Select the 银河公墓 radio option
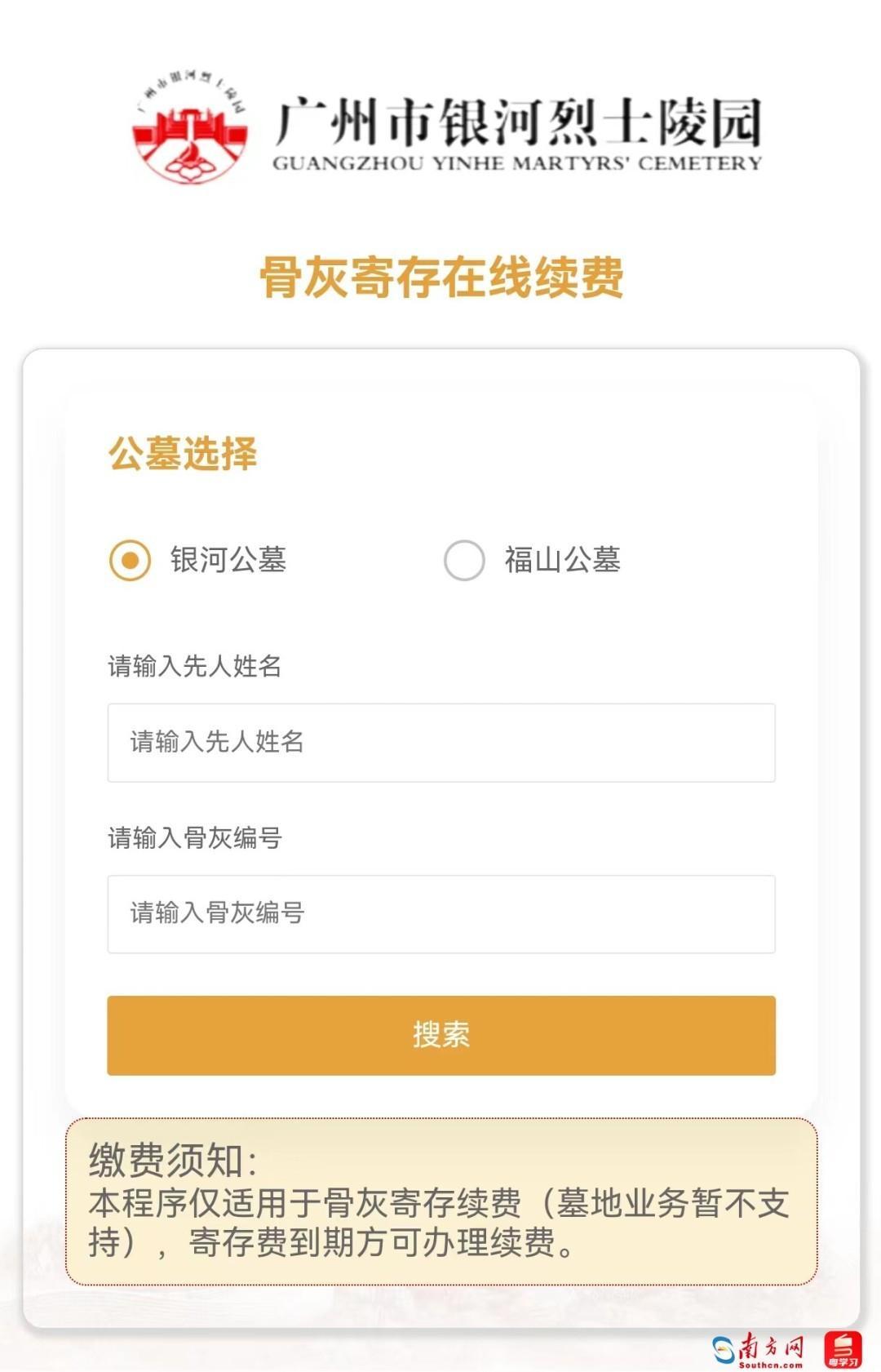This screenshot has height=1372, width=881. (x=131, y=561)
